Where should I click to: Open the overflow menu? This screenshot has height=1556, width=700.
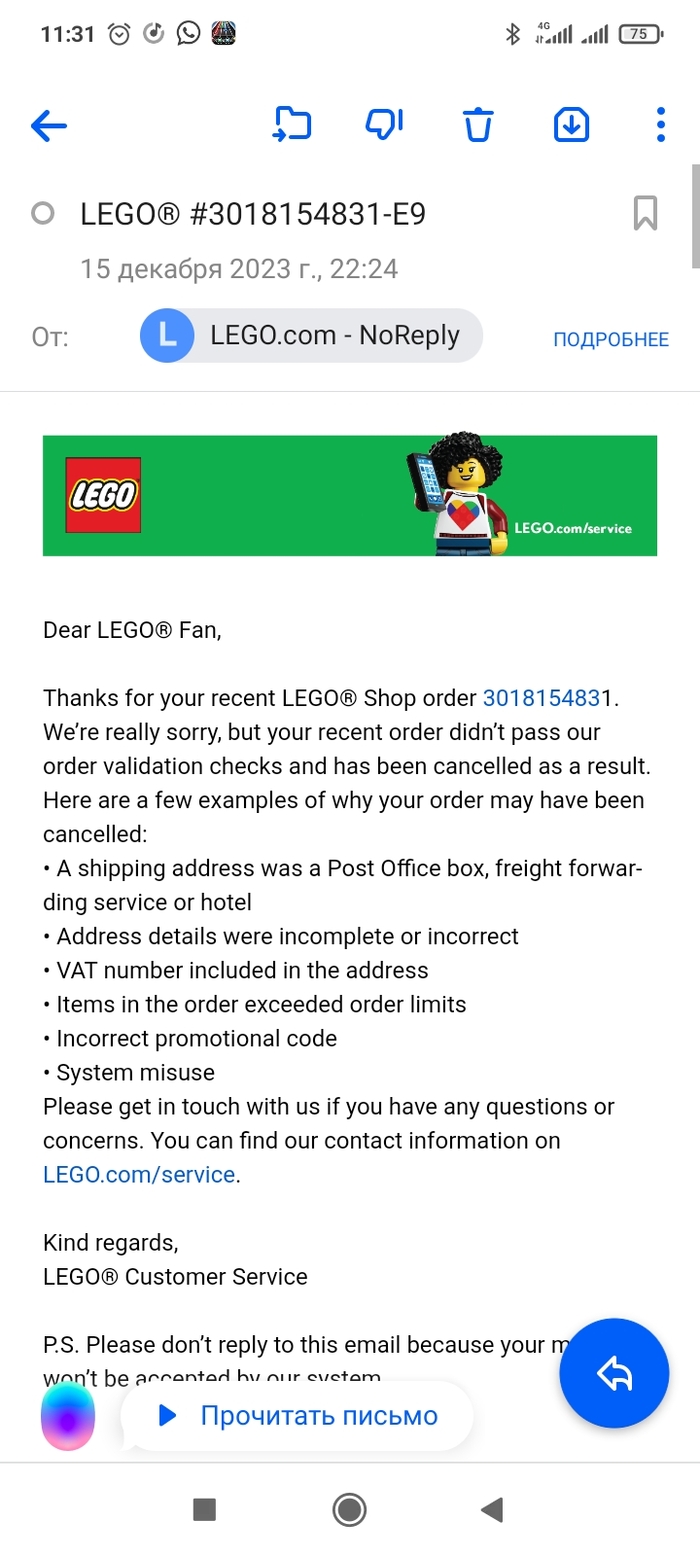click(660, 125)
